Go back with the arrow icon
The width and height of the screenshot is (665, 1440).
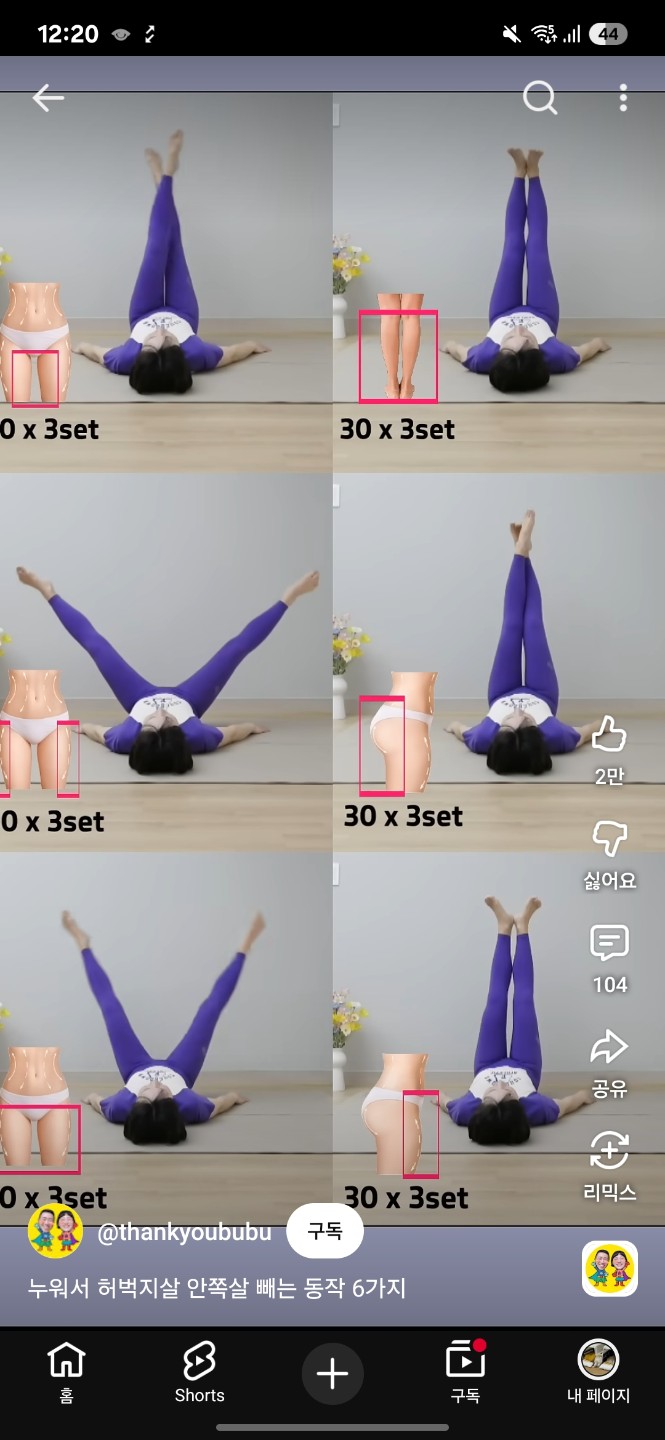[x=48, y=97]
